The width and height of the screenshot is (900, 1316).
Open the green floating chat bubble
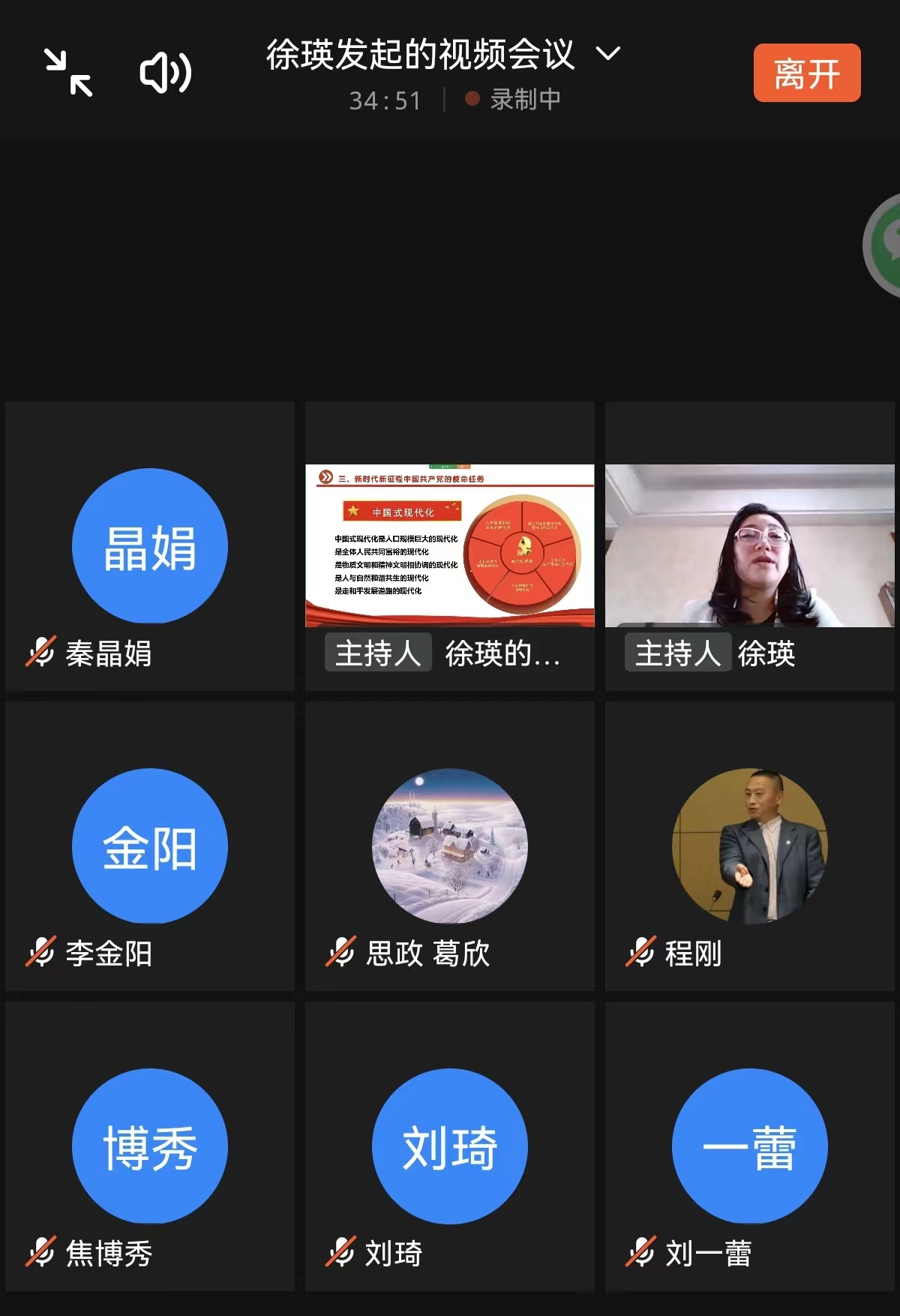885,245
